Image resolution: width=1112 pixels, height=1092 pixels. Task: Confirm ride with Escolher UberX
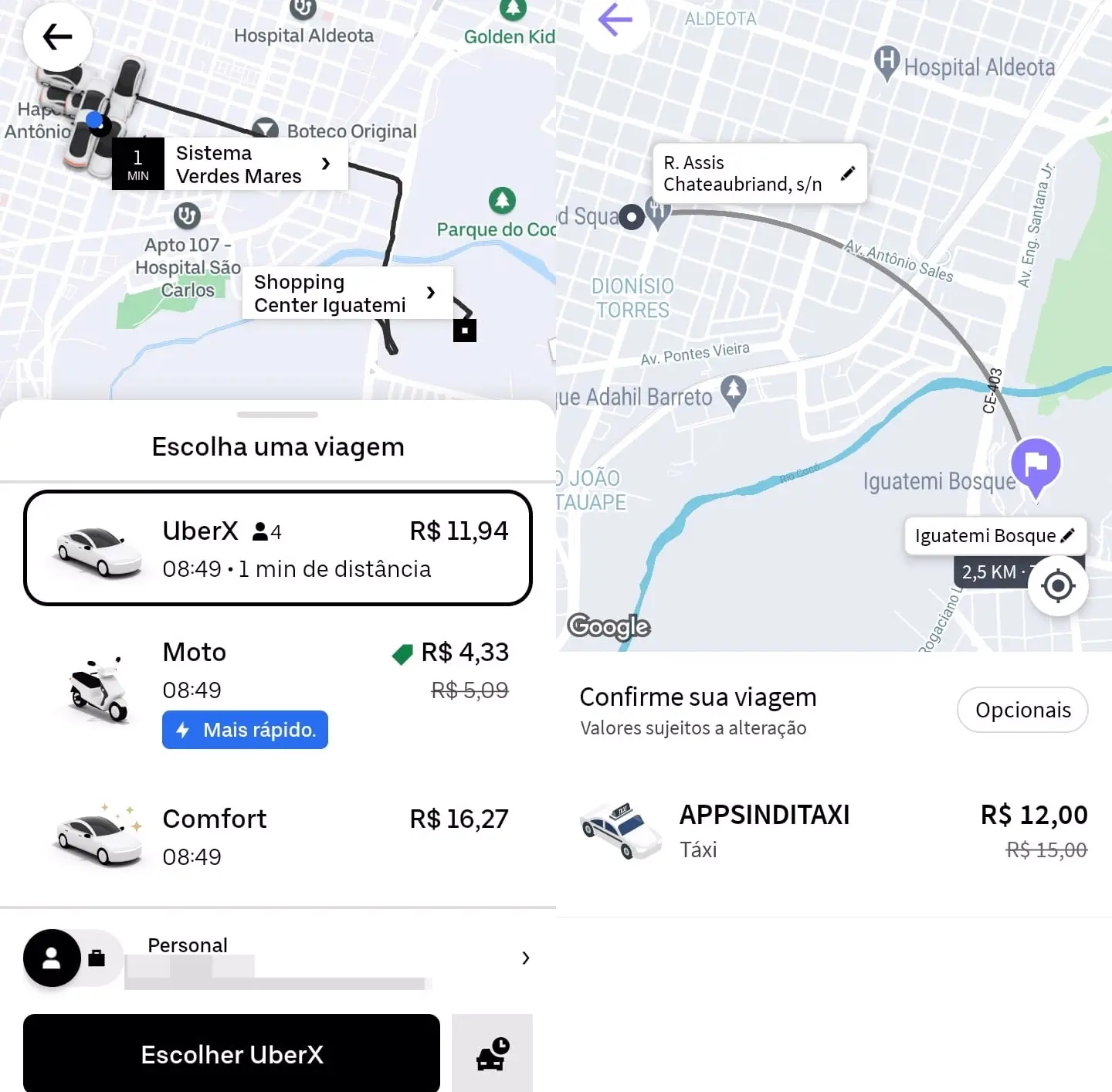tap(232, 1053)
